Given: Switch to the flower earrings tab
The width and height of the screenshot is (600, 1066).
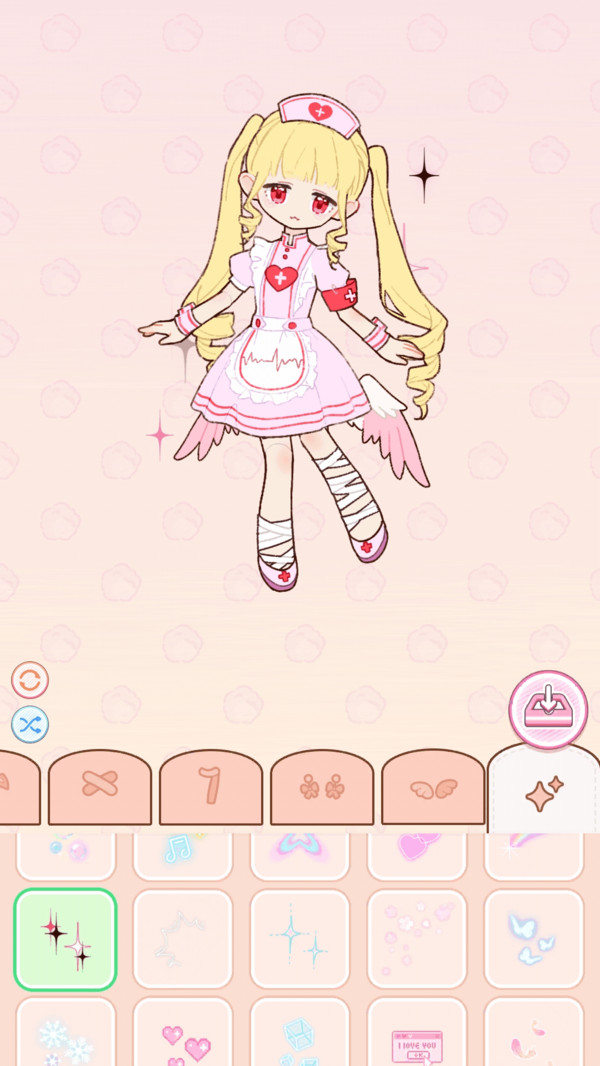Looking at the screenshot, I should pos(322,786).
